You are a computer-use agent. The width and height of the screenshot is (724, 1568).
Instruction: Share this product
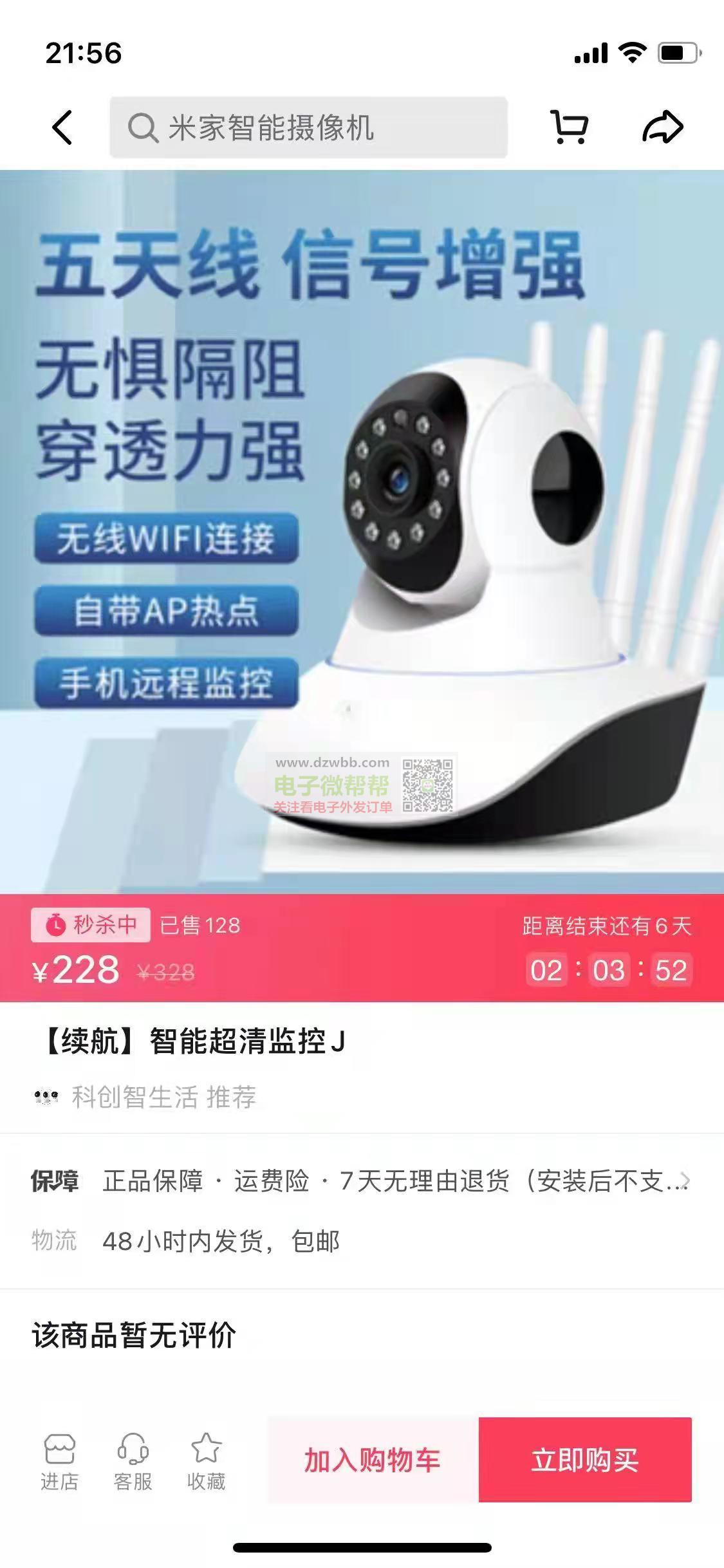(662, 127)
